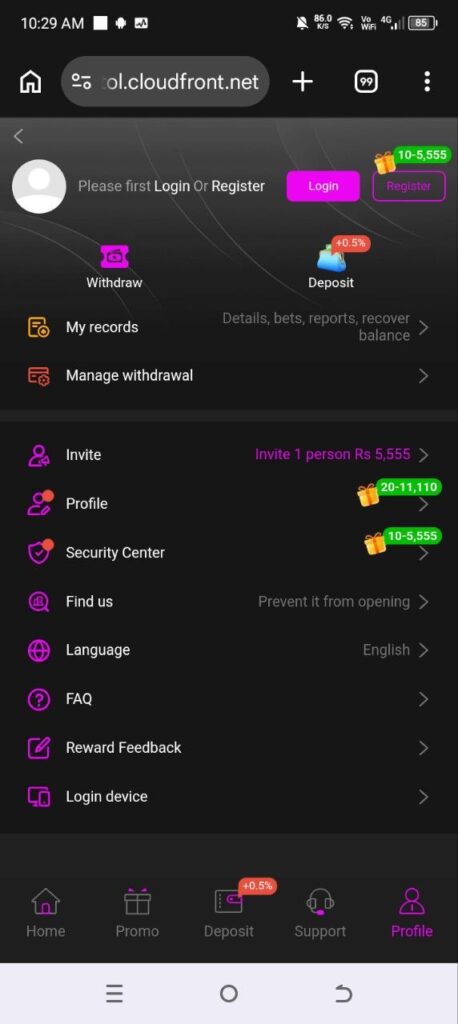Open a new browser tab
This screenshot has height=1024, width=458.
[x=303, y=82]
